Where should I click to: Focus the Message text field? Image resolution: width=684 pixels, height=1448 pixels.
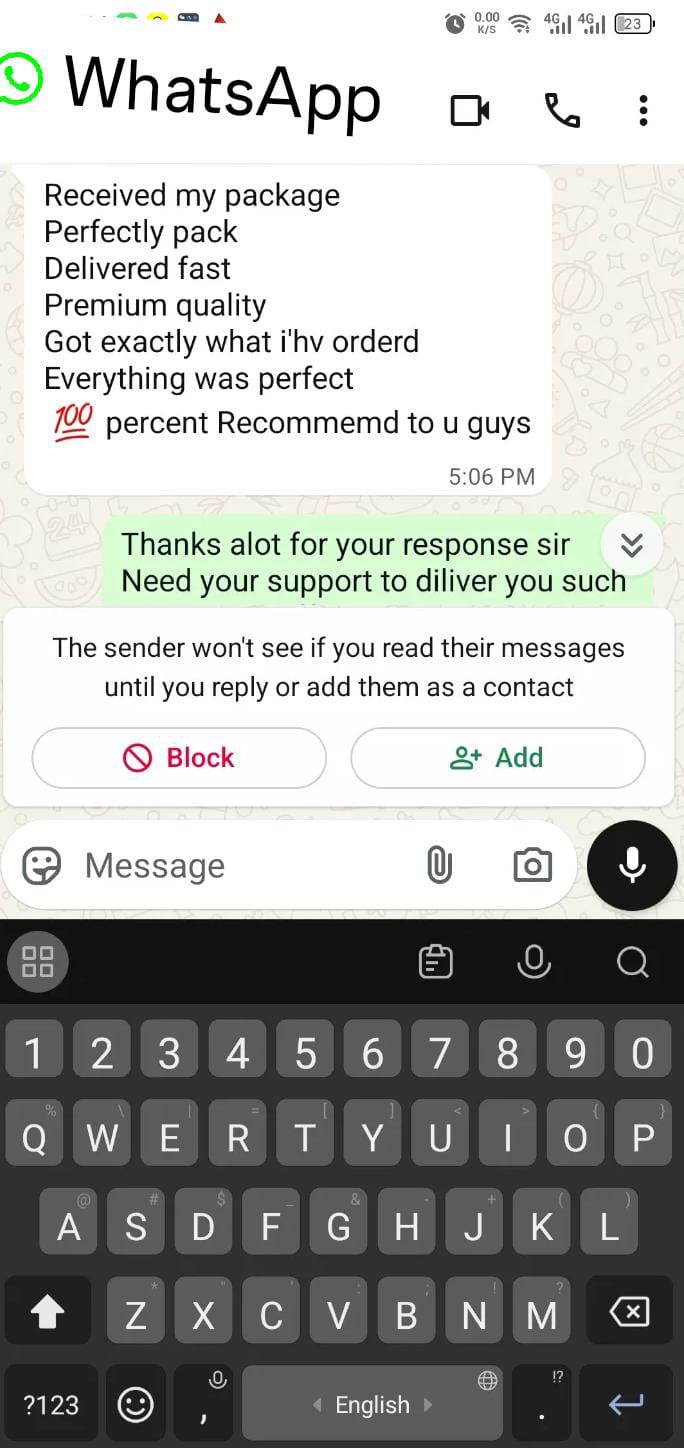point(240,866)
